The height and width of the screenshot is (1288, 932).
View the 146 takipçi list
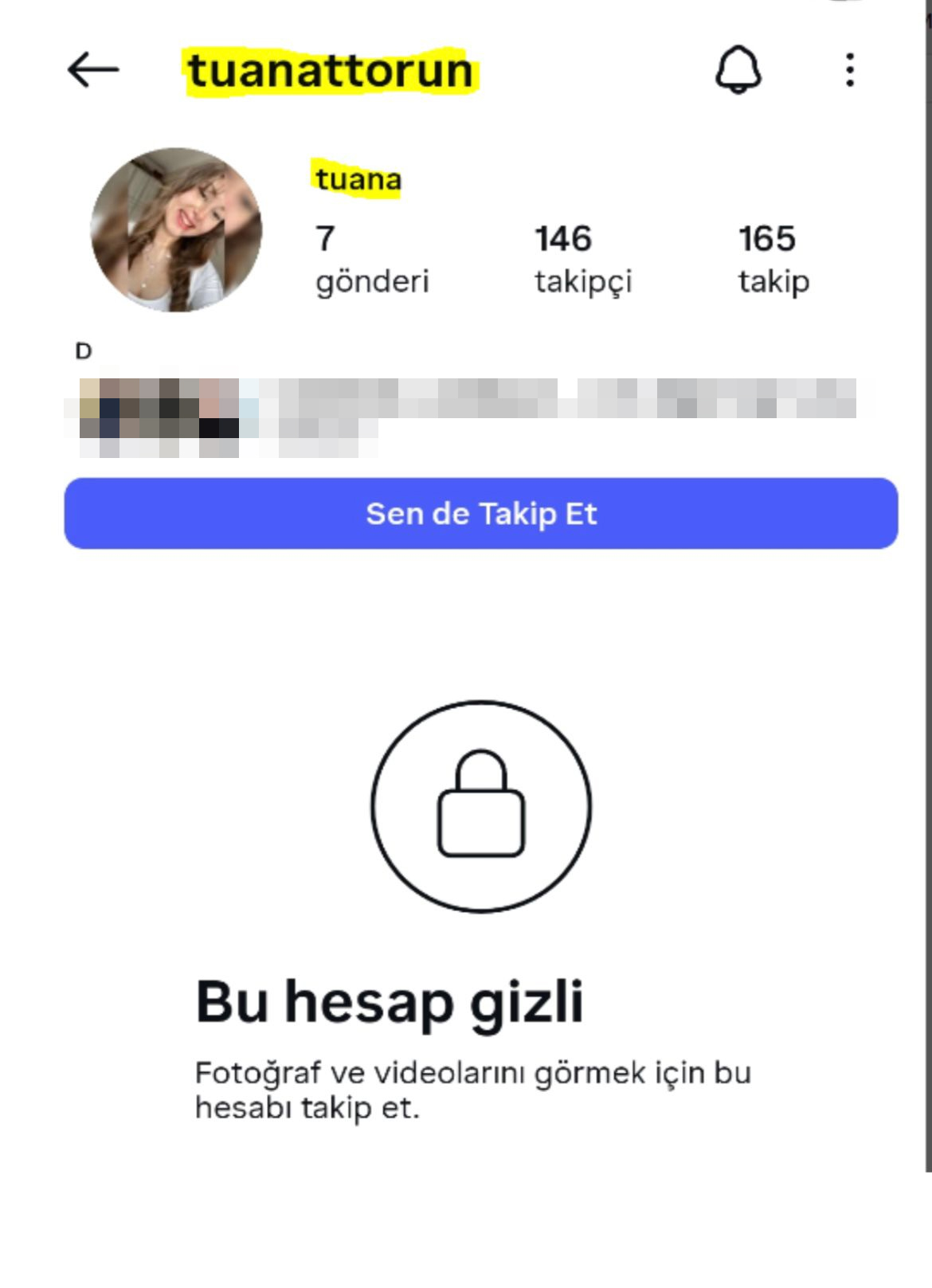[582, 259]
